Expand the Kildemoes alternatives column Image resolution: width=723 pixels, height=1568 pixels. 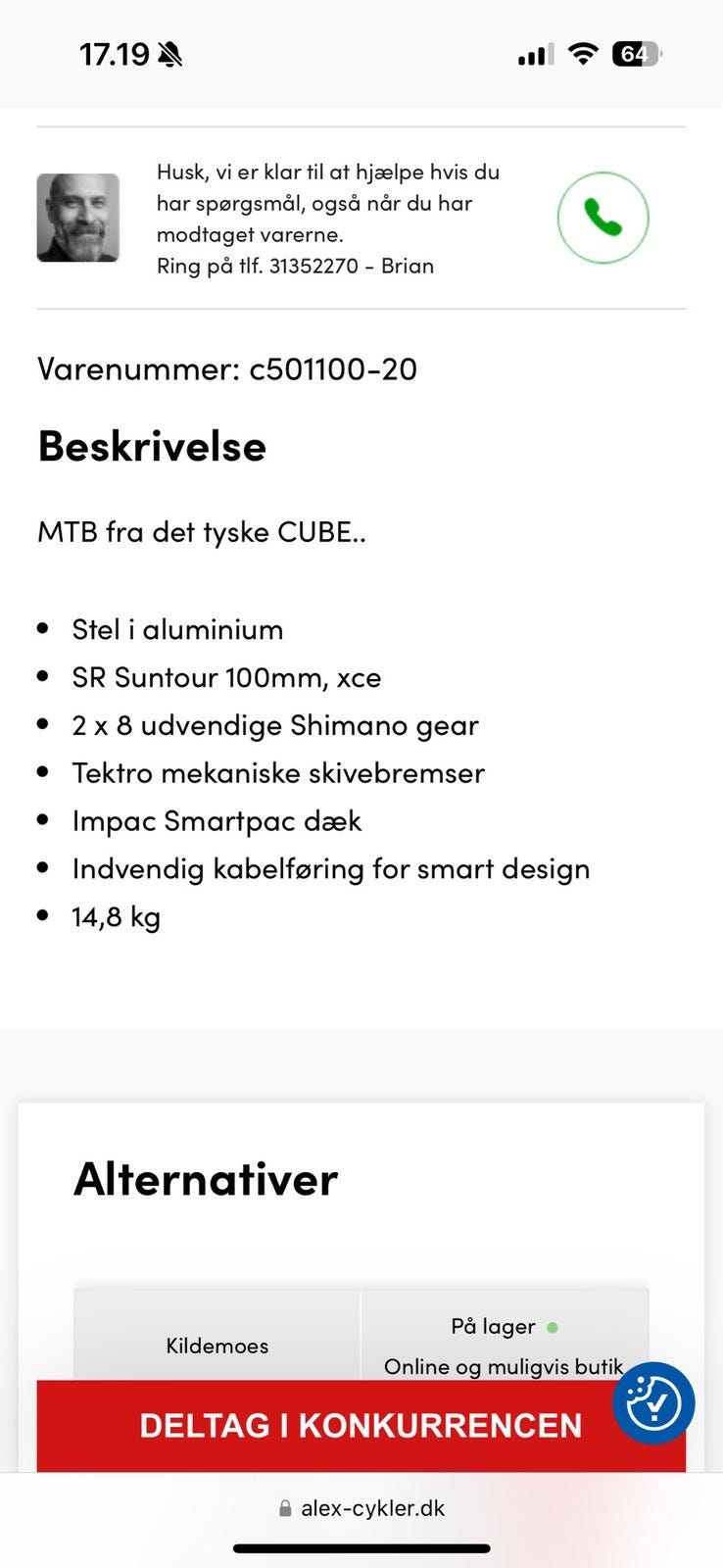pyautogui.click(x=217, y=1346)
